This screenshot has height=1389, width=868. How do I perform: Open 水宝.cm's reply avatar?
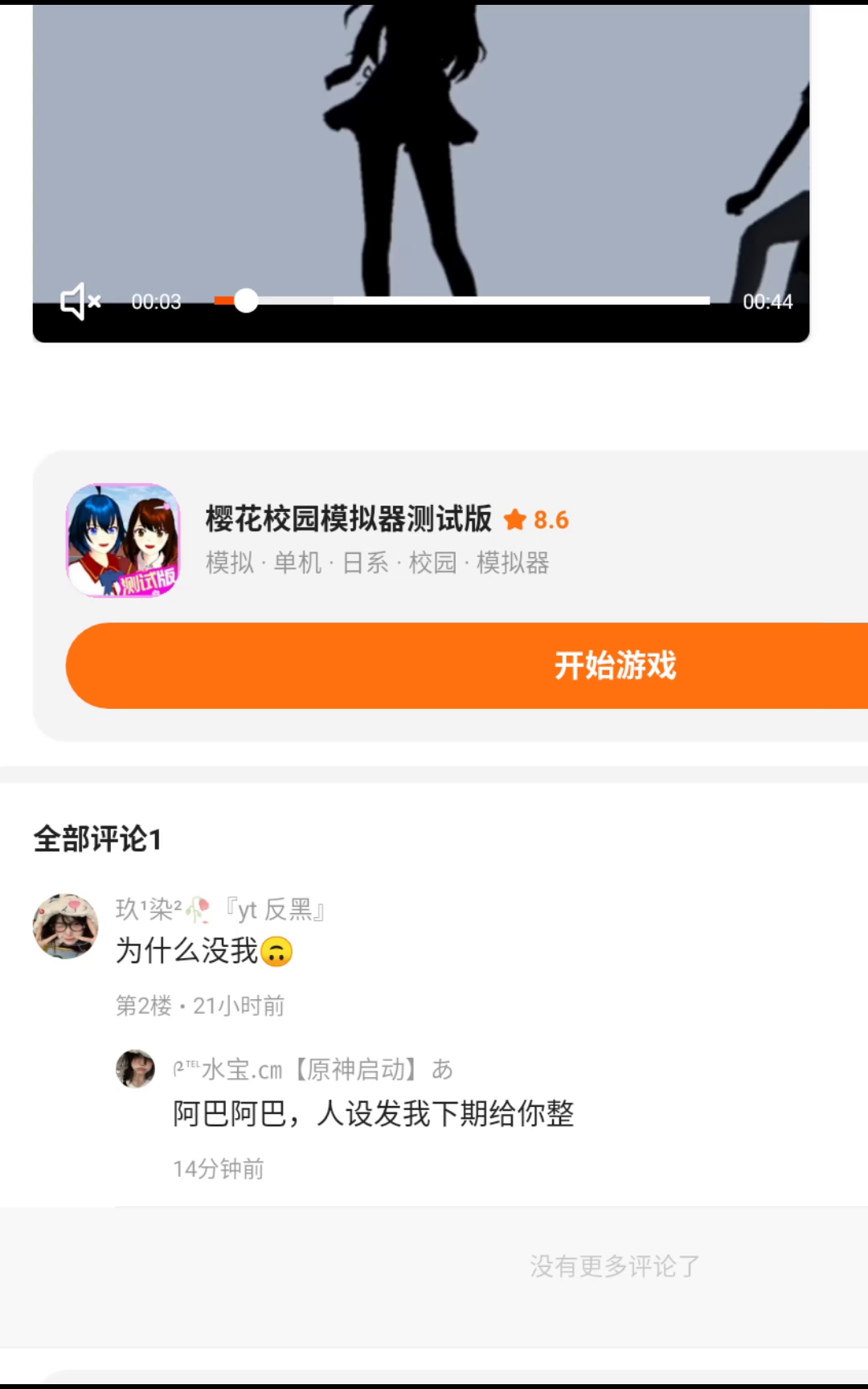pyautogui.click(x=135, y=1068)
